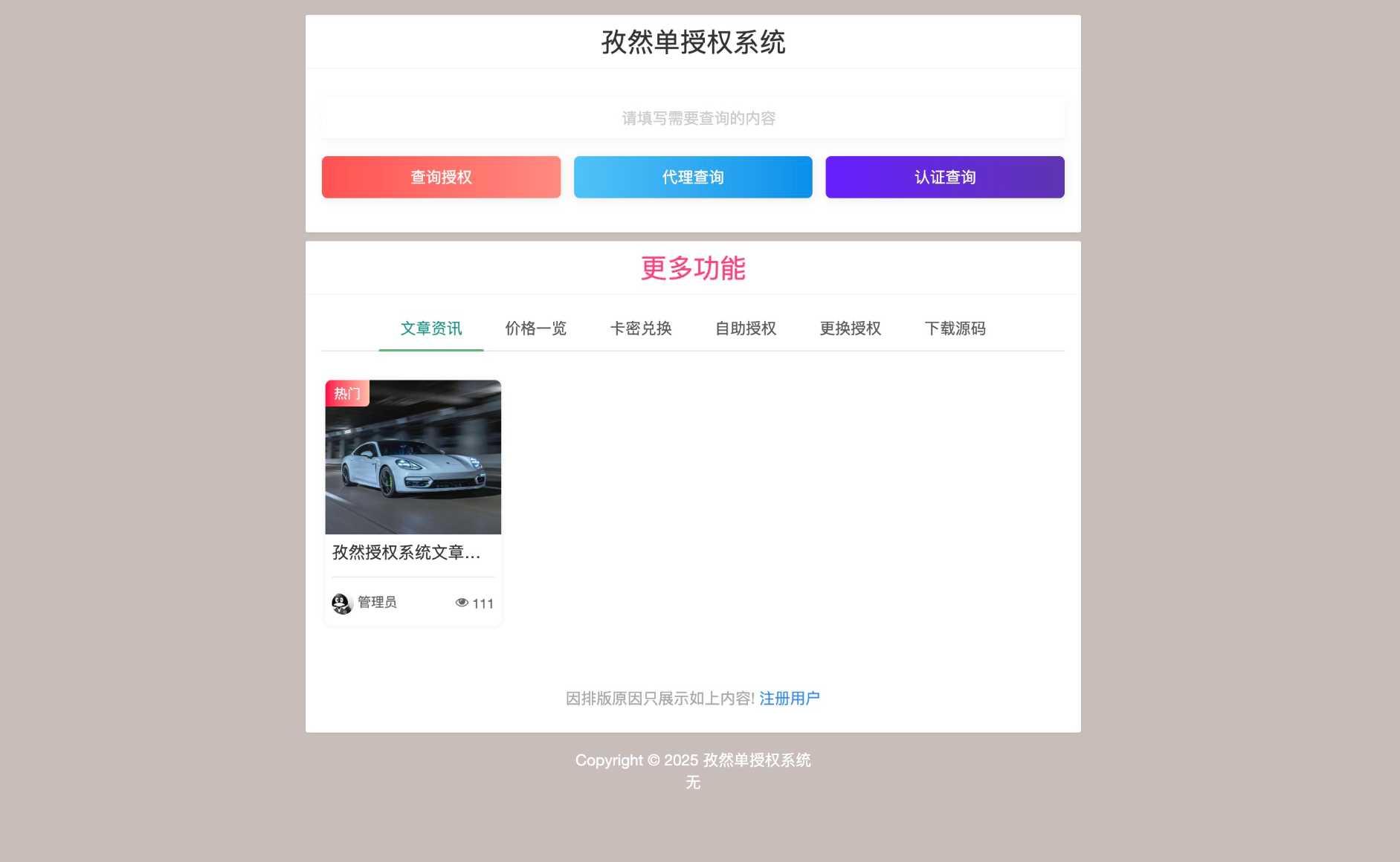Open the 下载源码 tab

[x=955, y=328]
